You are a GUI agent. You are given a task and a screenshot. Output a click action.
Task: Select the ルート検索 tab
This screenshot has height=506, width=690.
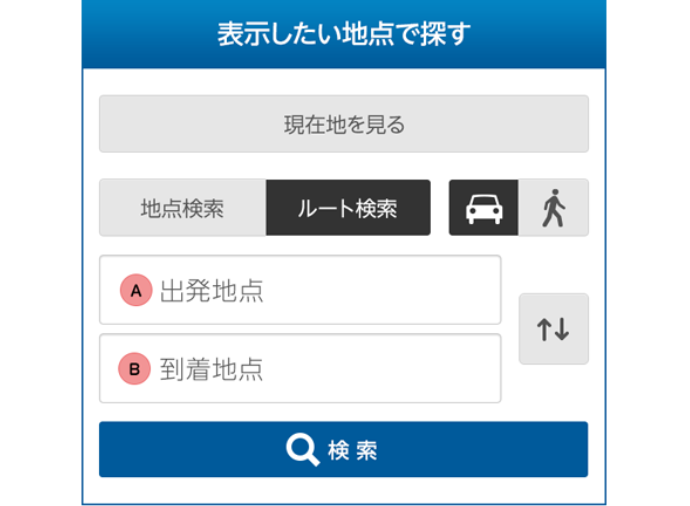coord(348,208)
